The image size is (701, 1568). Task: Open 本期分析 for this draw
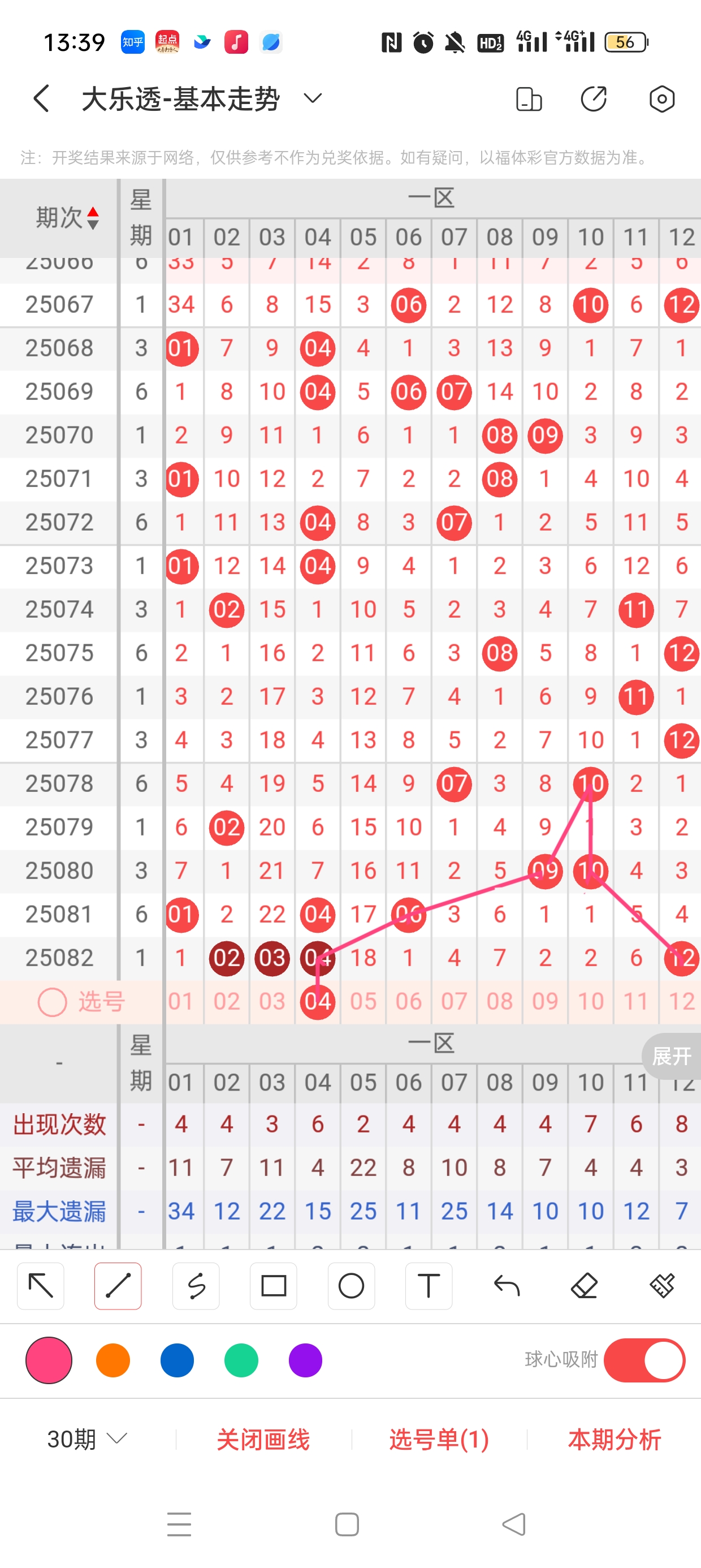pos(614,1439)
